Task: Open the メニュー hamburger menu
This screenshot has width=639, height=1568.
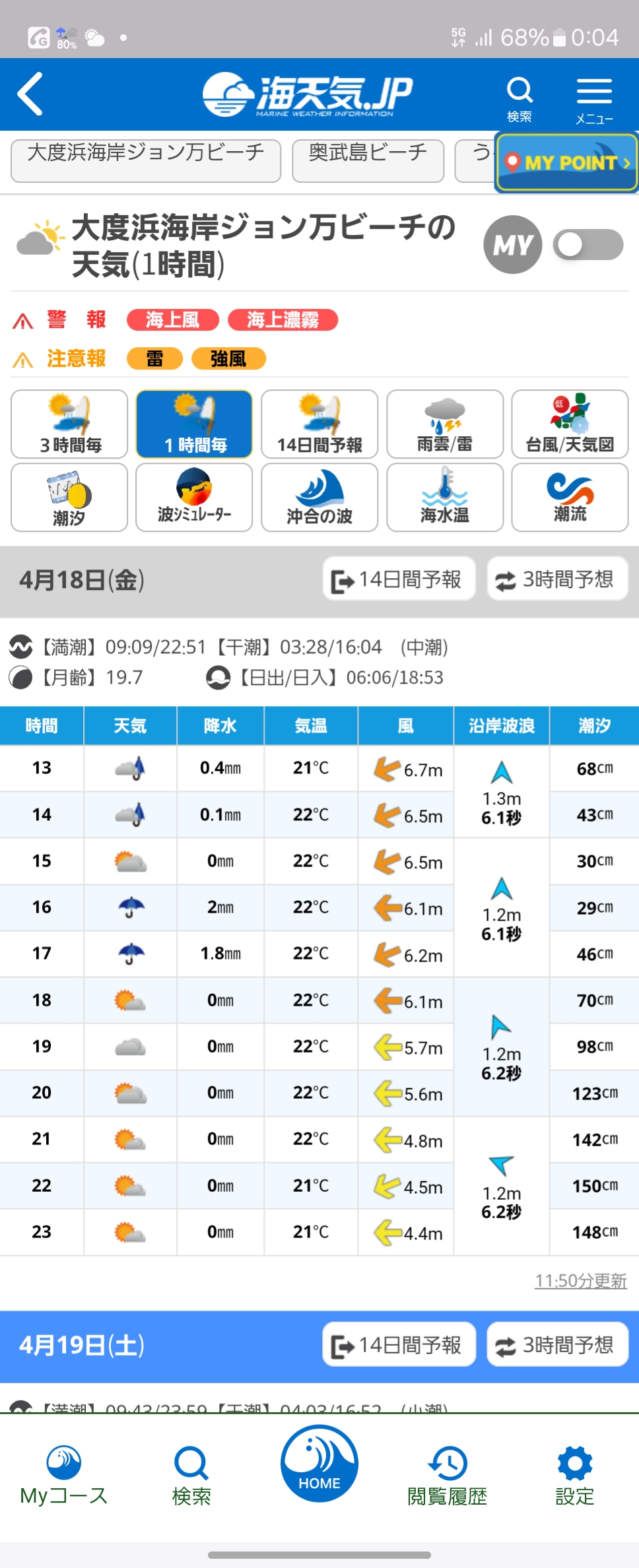Action: click(594, 98)
